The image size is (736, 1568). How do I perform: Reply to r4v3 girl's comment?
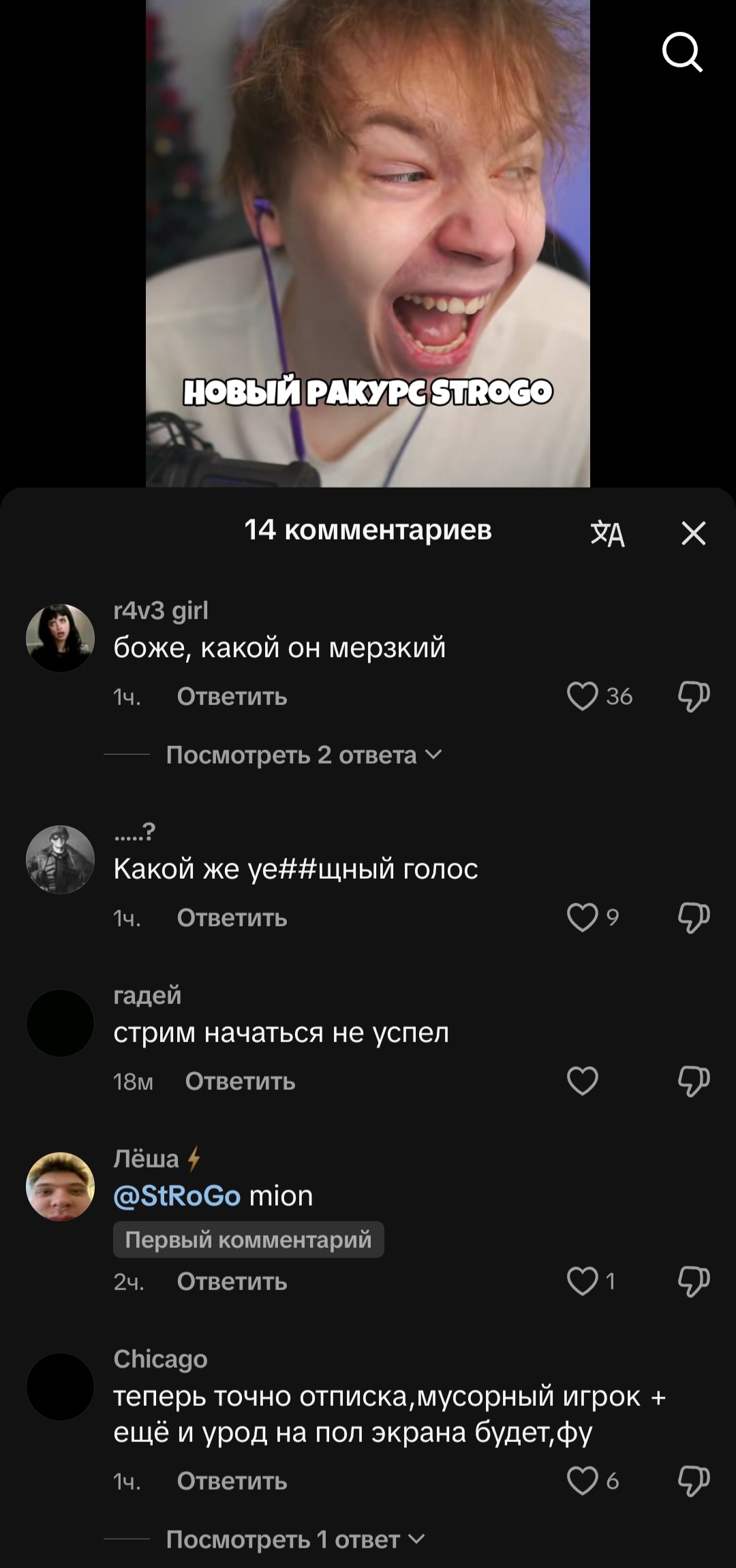click(232, 697)
